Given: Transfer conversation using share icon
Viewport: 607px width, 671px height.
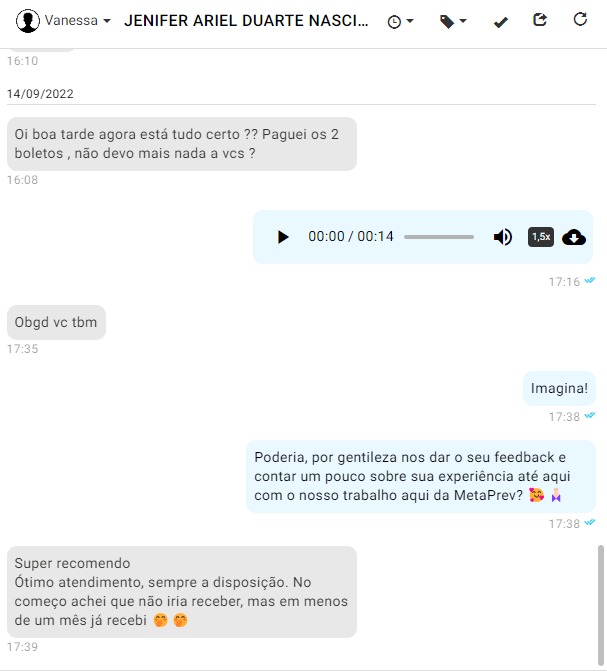Looking at the screenshot, I should click(x=540, y=20).
